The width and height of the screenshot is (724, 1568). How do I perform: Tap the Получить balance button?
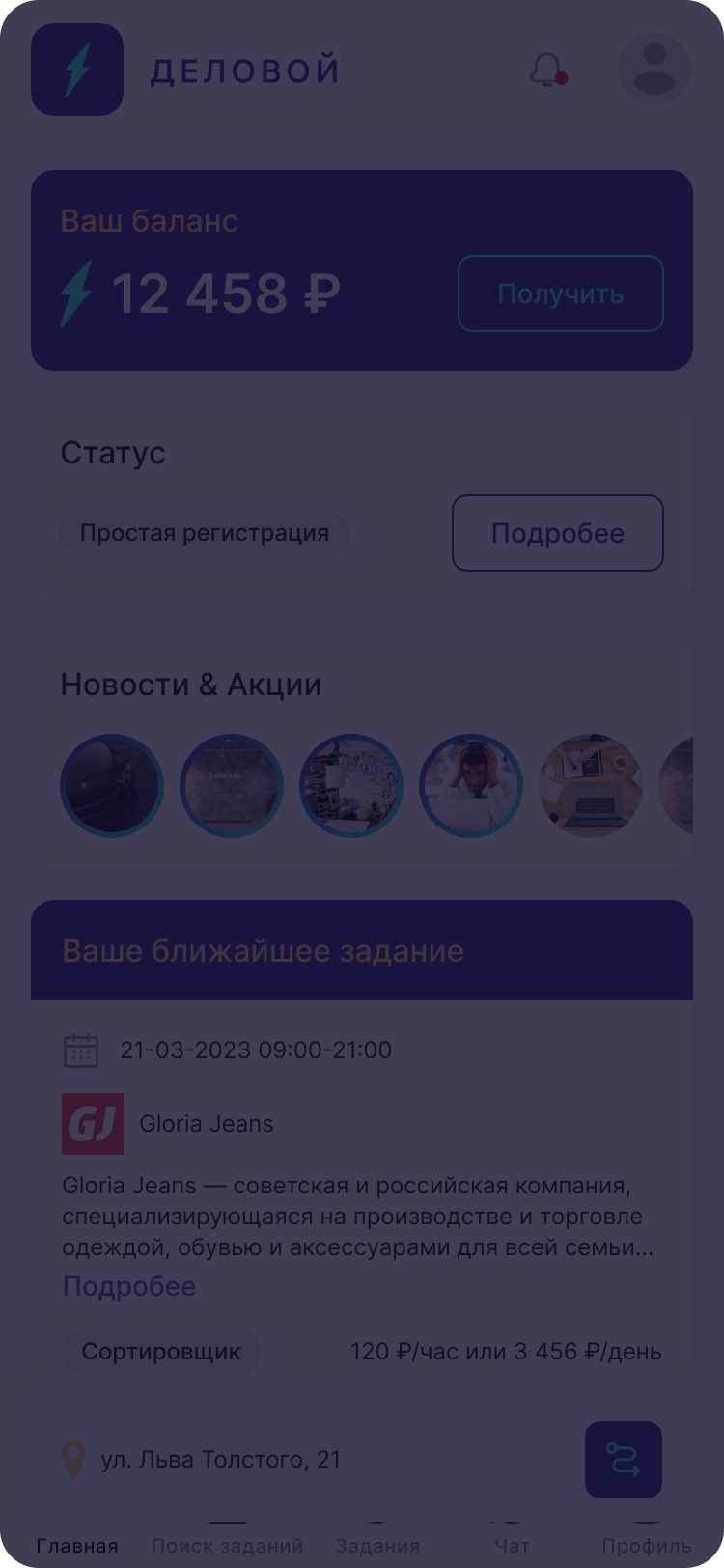[x=560, y=294]
